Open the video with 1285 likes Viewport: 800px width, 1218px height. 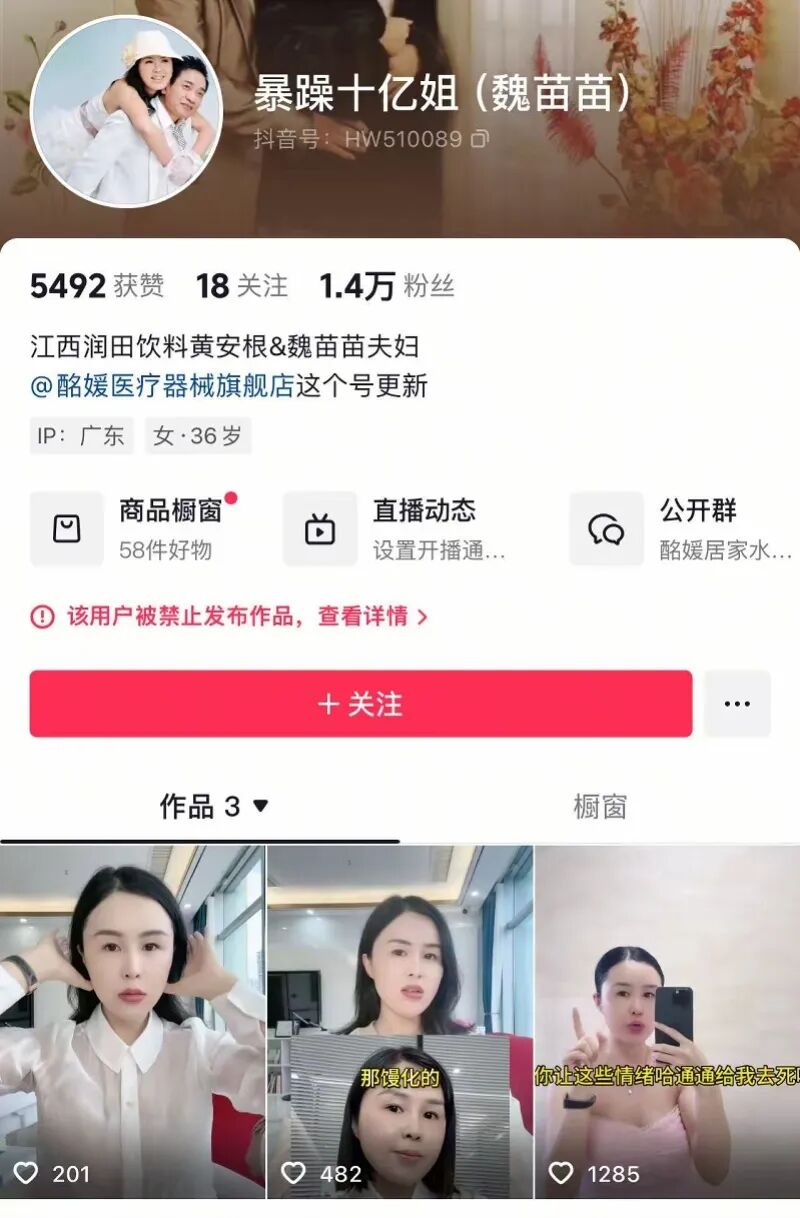[x=667, y=1020]
